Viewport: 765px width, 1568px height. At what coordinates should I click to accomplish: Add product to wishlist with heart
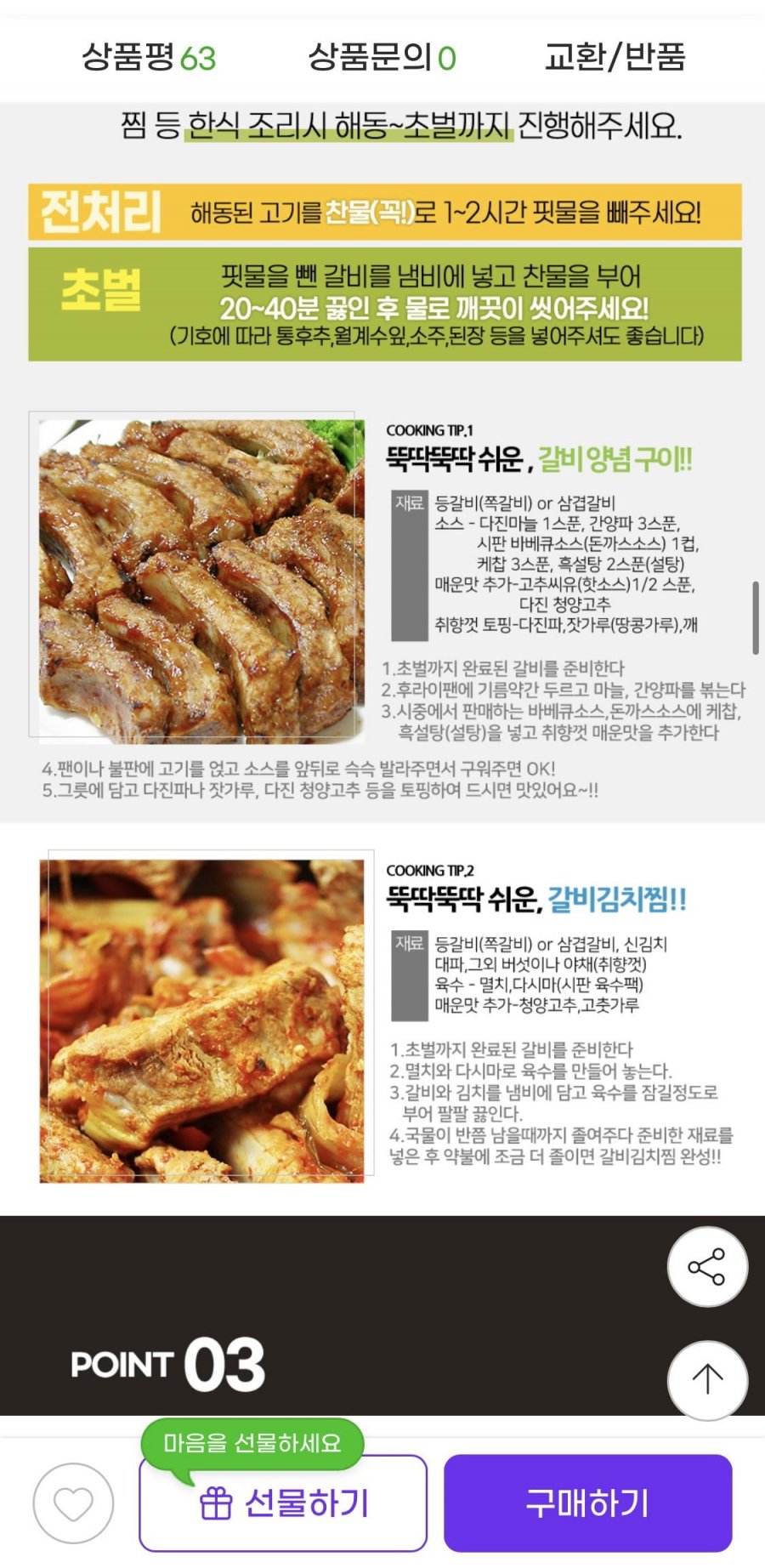(73, 1503)
